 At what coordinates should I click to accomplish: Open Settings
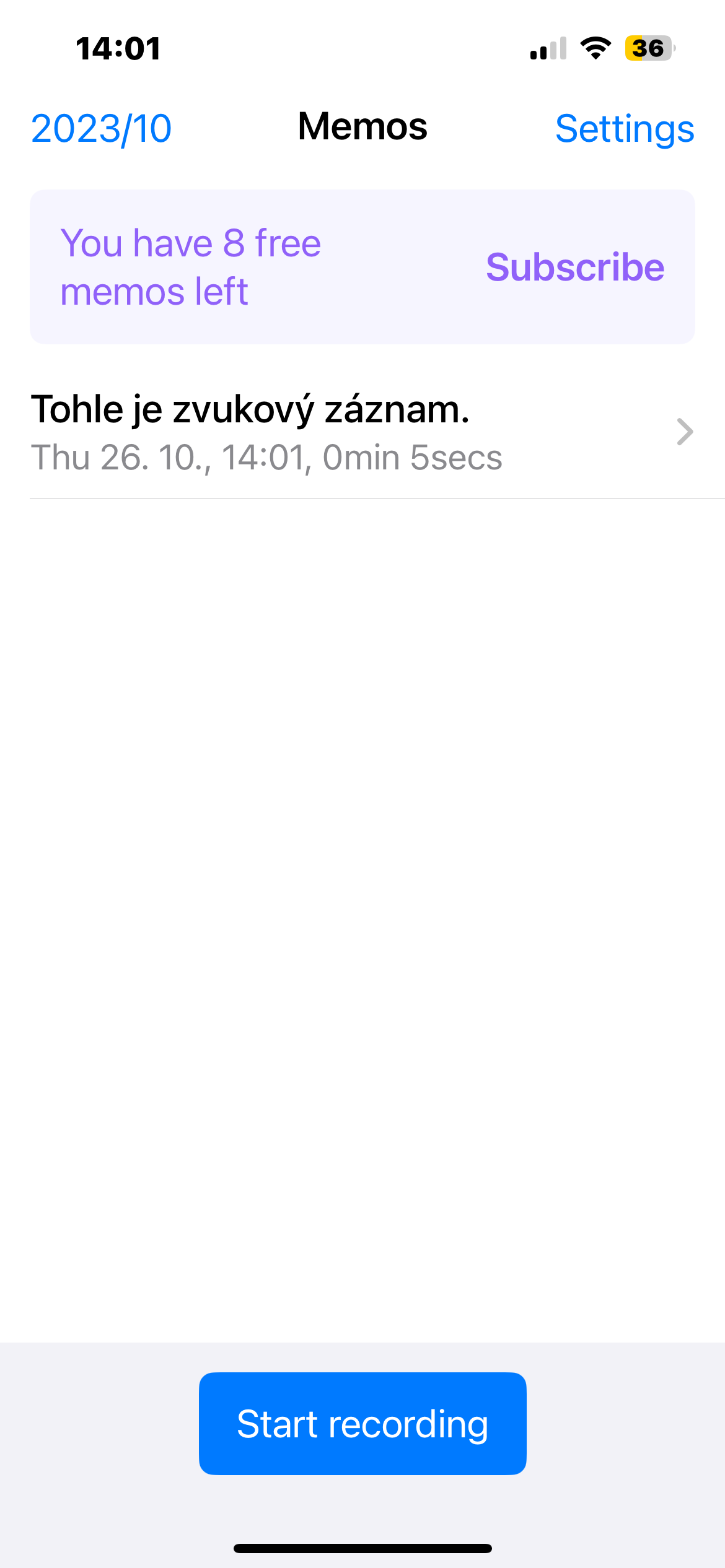pos(624,129)
